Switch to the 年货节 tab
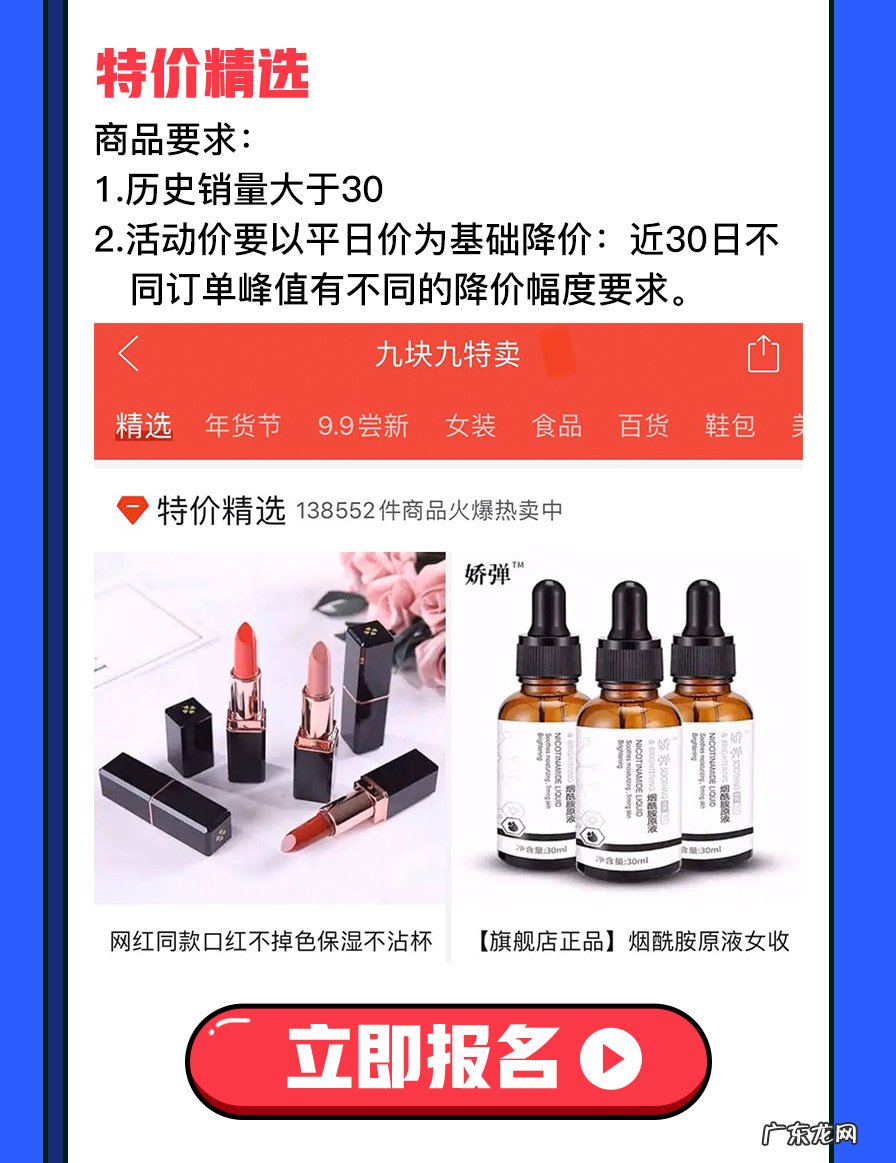This screenshot has width=896, height=1163. (x=243, y=424)
